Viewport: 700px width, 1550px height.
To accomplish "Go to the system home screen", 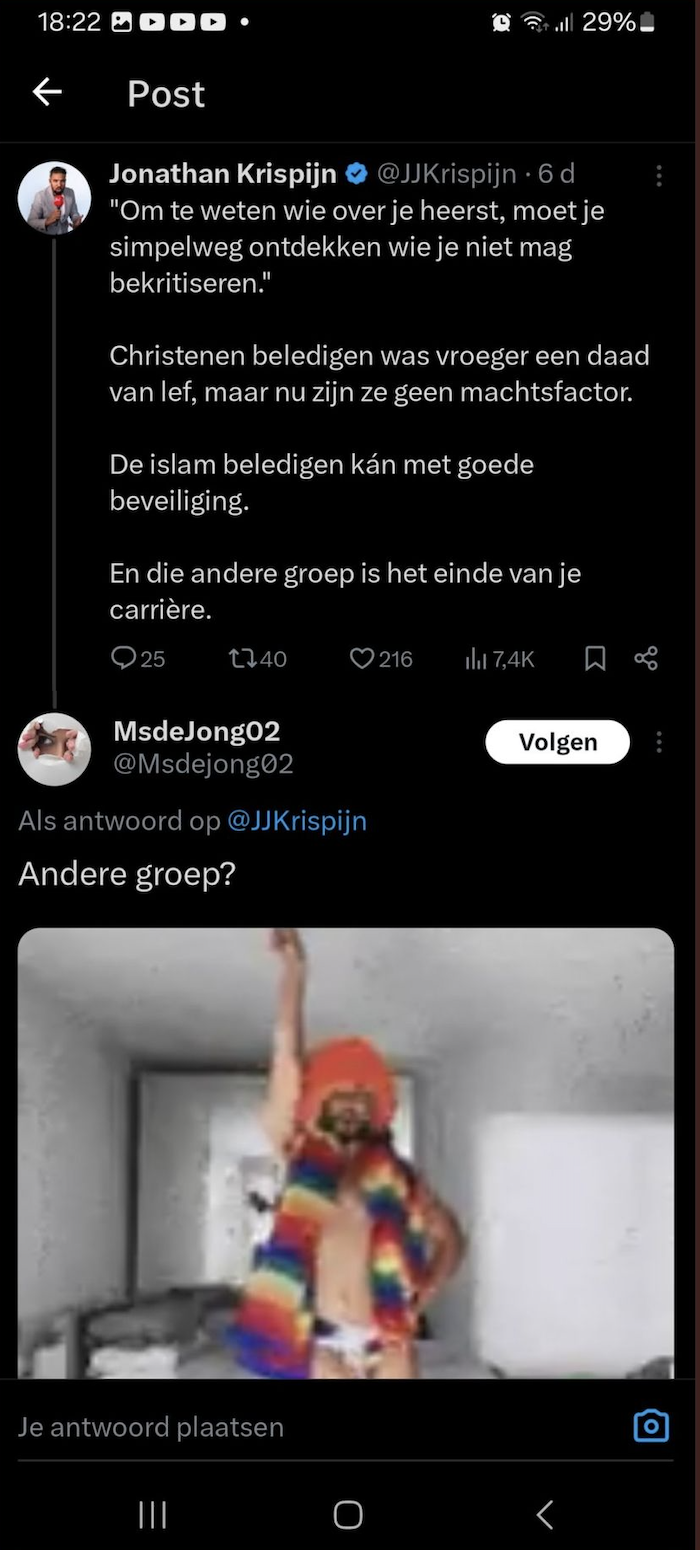I will pos(348,1514).
